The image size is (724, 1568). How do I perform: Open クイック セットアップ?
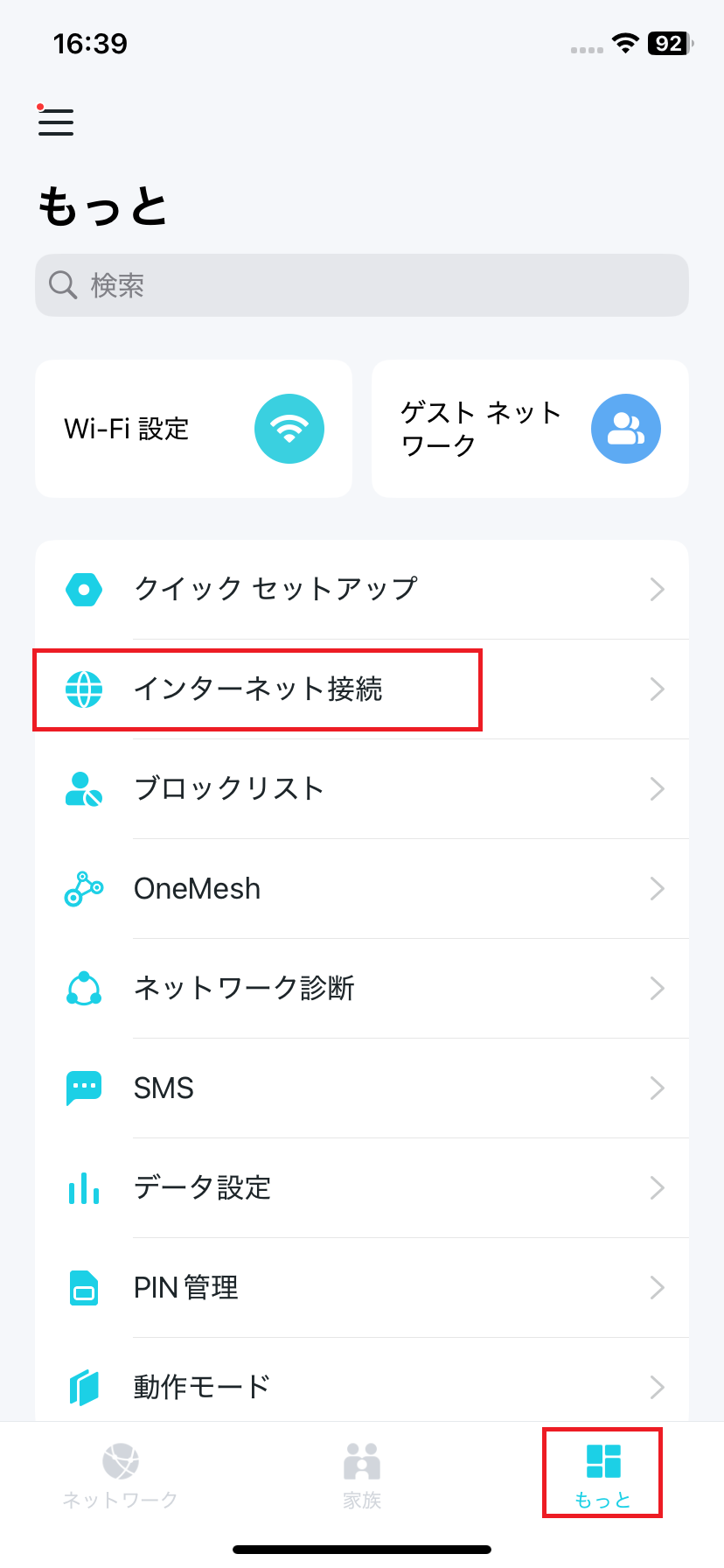362,590
